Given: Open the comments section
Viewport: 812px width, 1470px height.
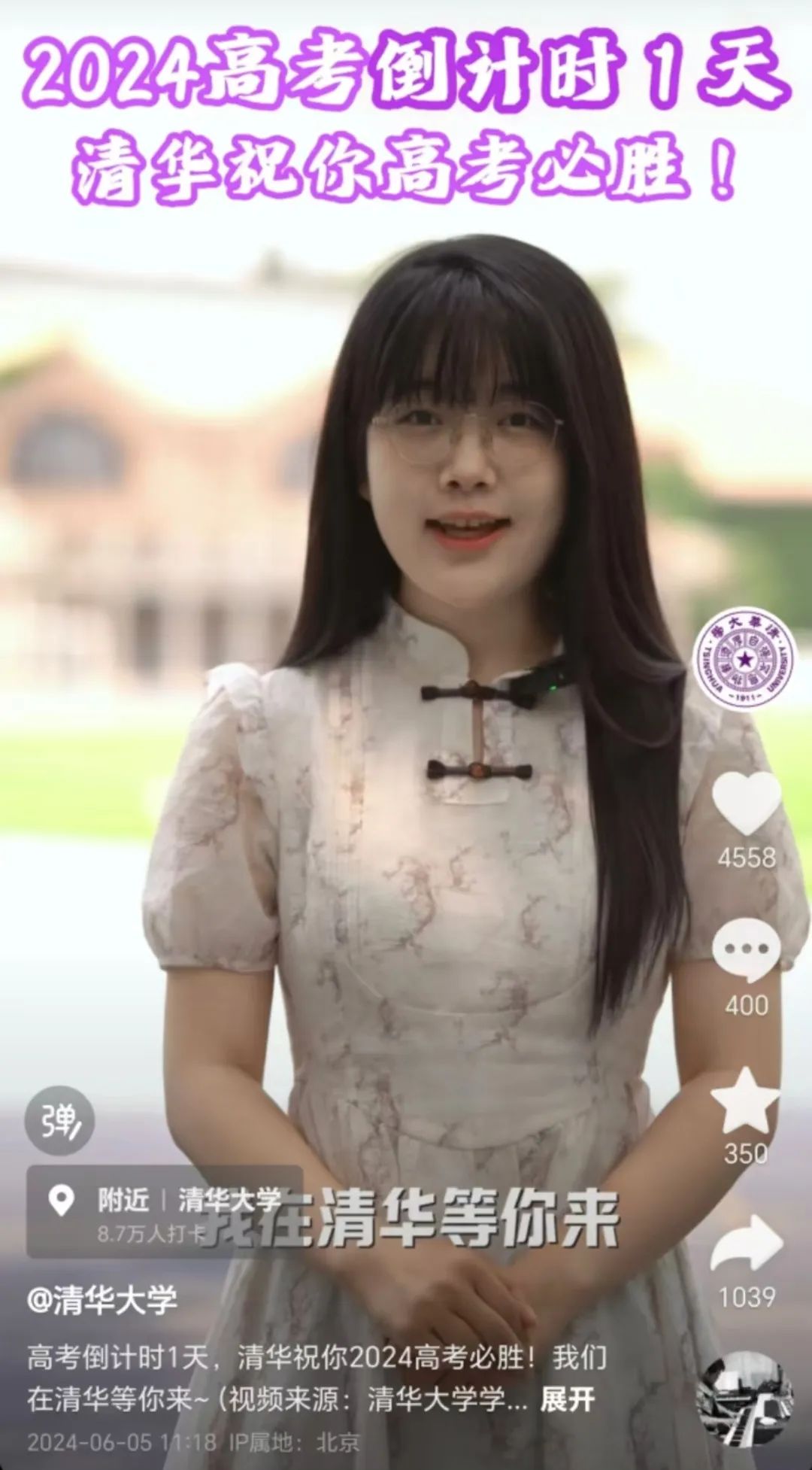Looking at the screenshot, I should (746, 949).
